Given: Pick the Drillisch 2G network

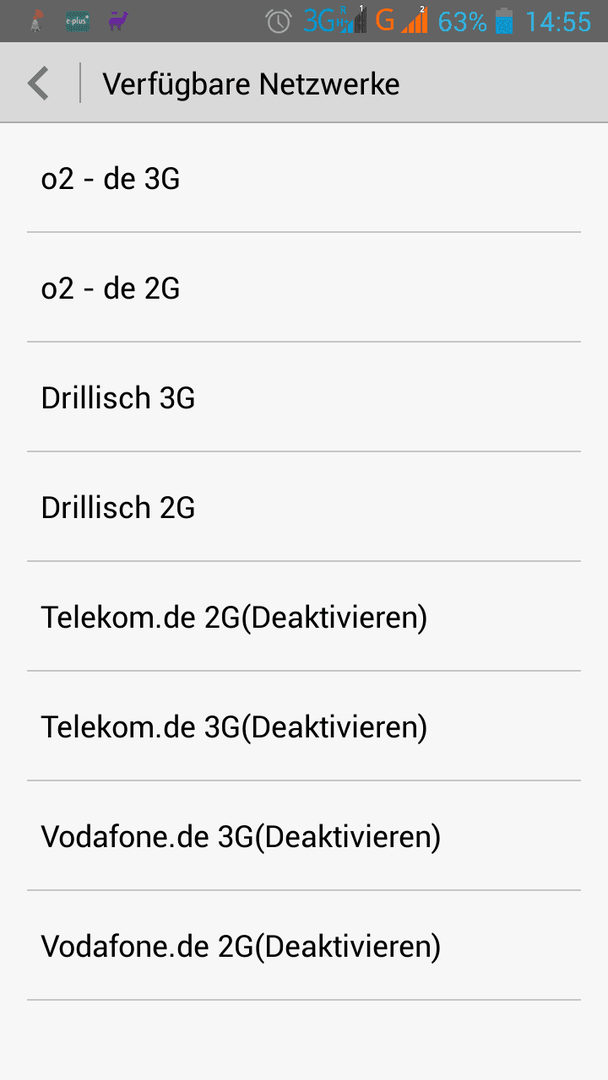Looking at the screenshot, I should point(304,506).
